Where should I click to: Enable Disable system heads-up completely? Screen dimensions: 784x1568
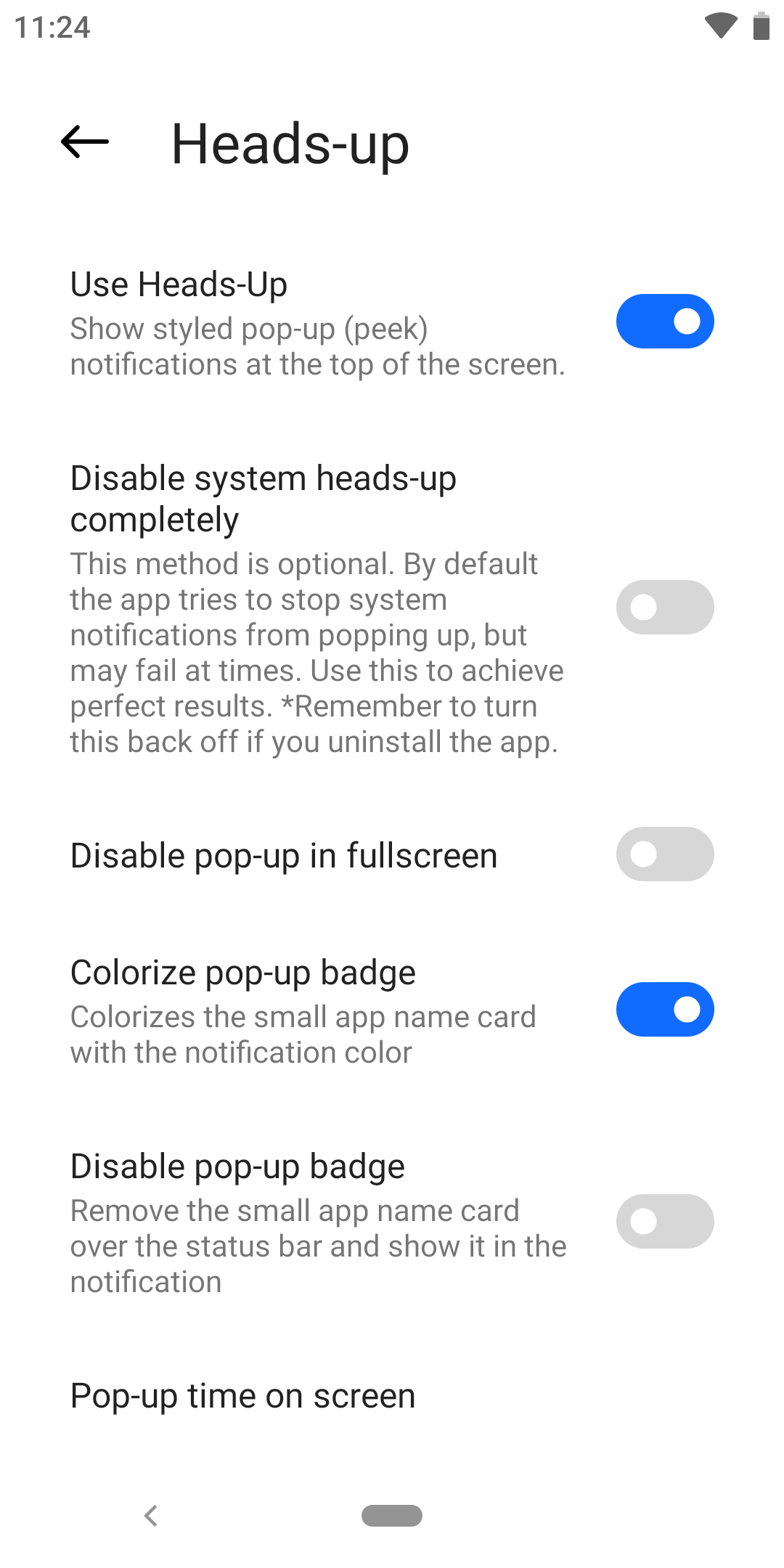[665, 607]
